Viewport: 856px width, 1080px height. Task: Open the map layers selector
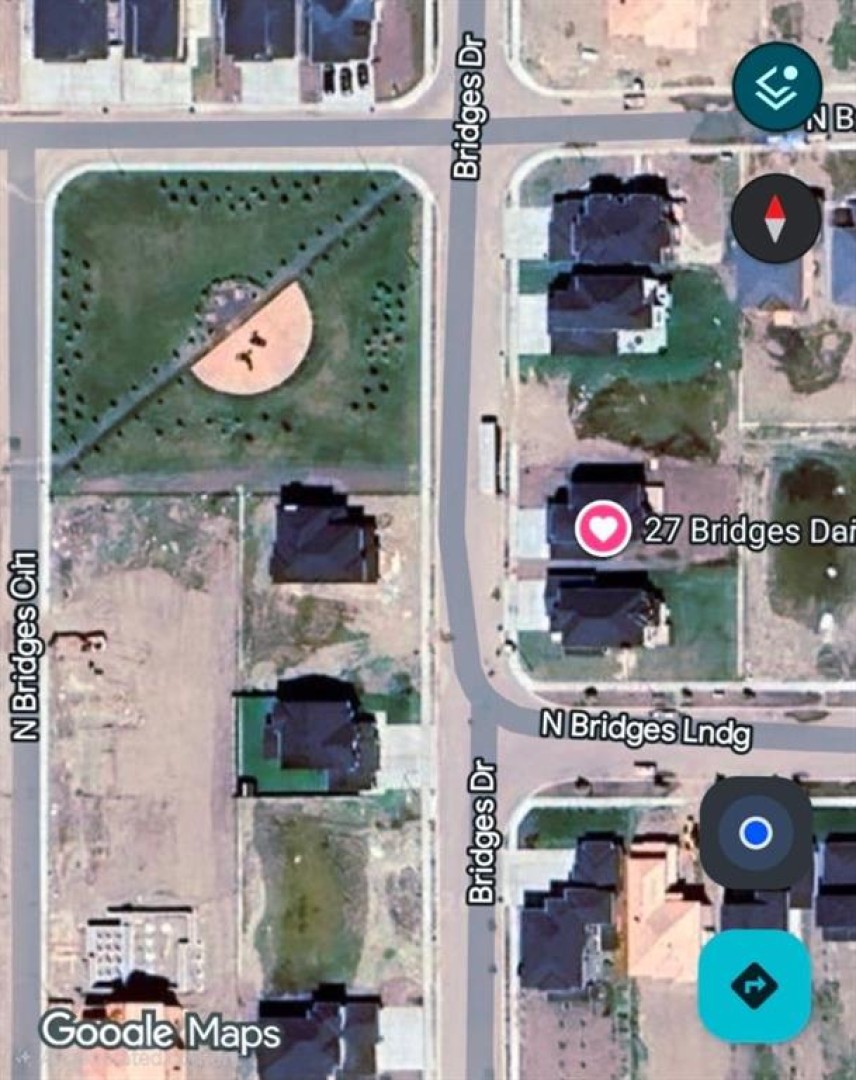tap(777, 88)
